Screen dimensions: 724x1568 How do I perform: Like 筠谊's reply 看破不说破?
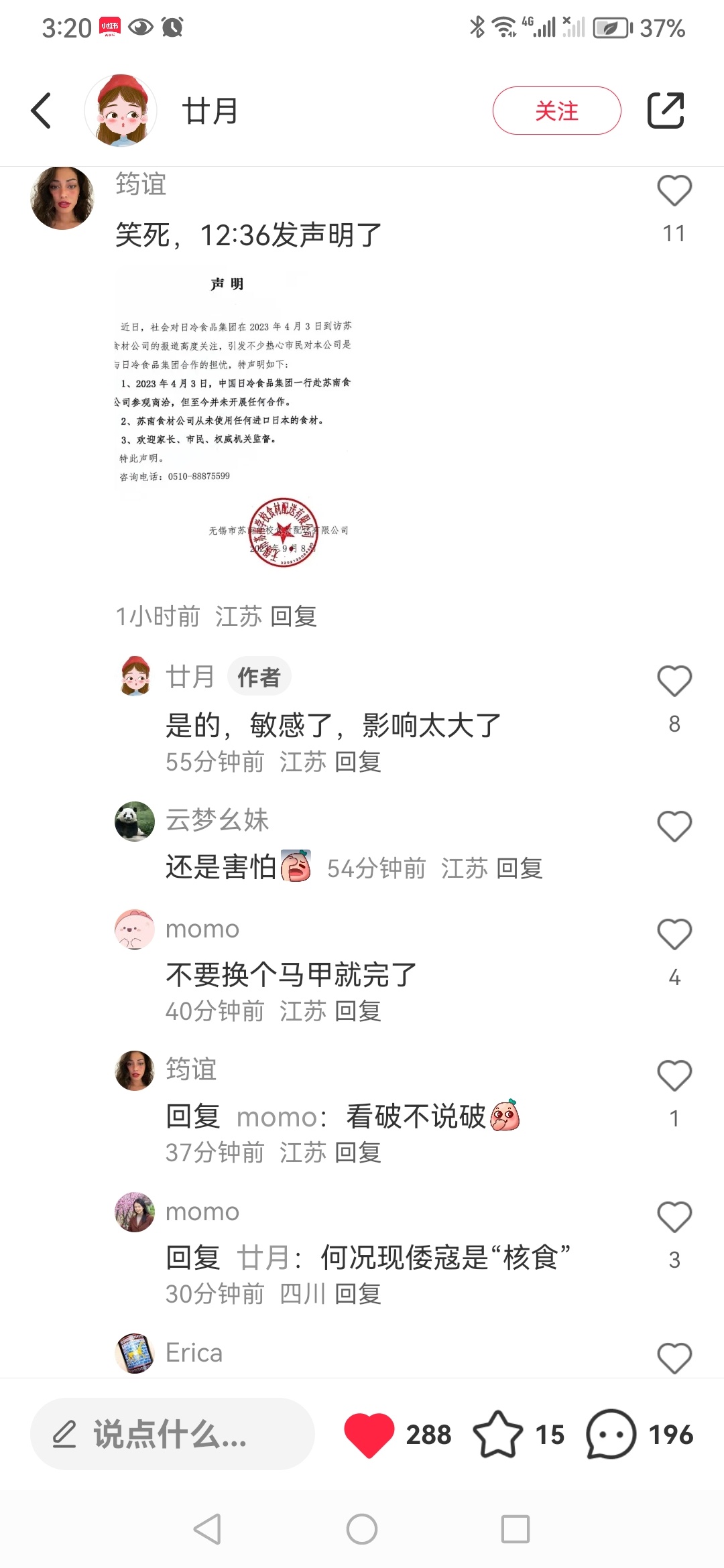674,1075
